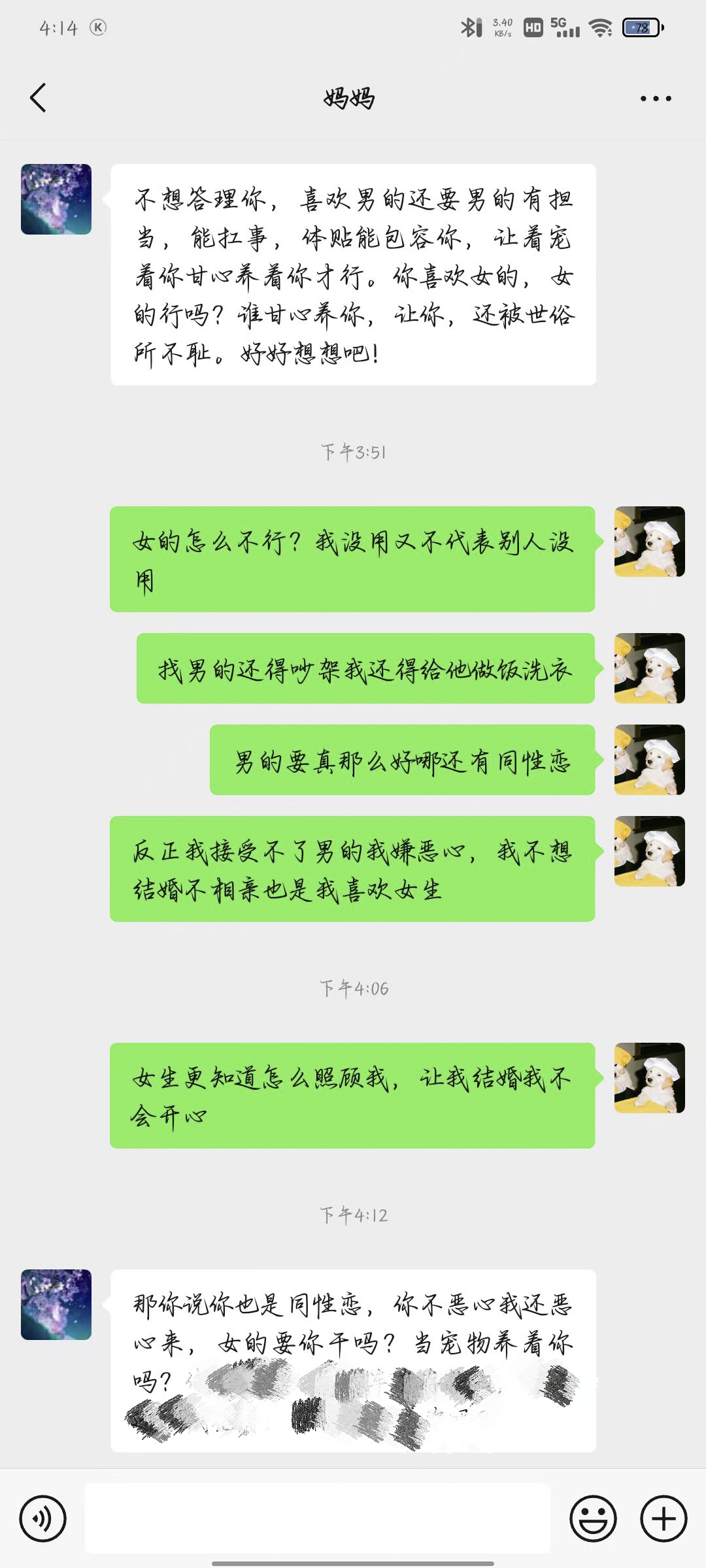Open the plus attachments menu
The height and width of the screenshot is (1568, 706).
[664, 1518]
